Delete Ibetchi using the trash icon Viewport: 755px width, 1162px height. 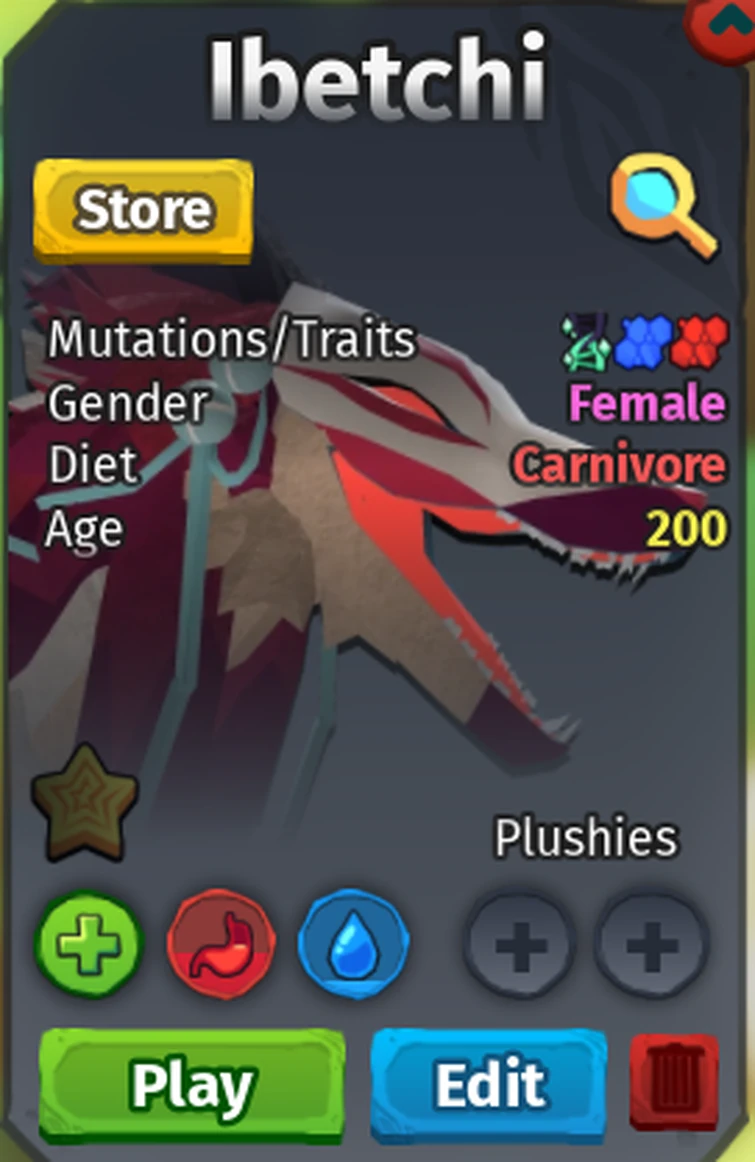click(x=674, y=1083)
